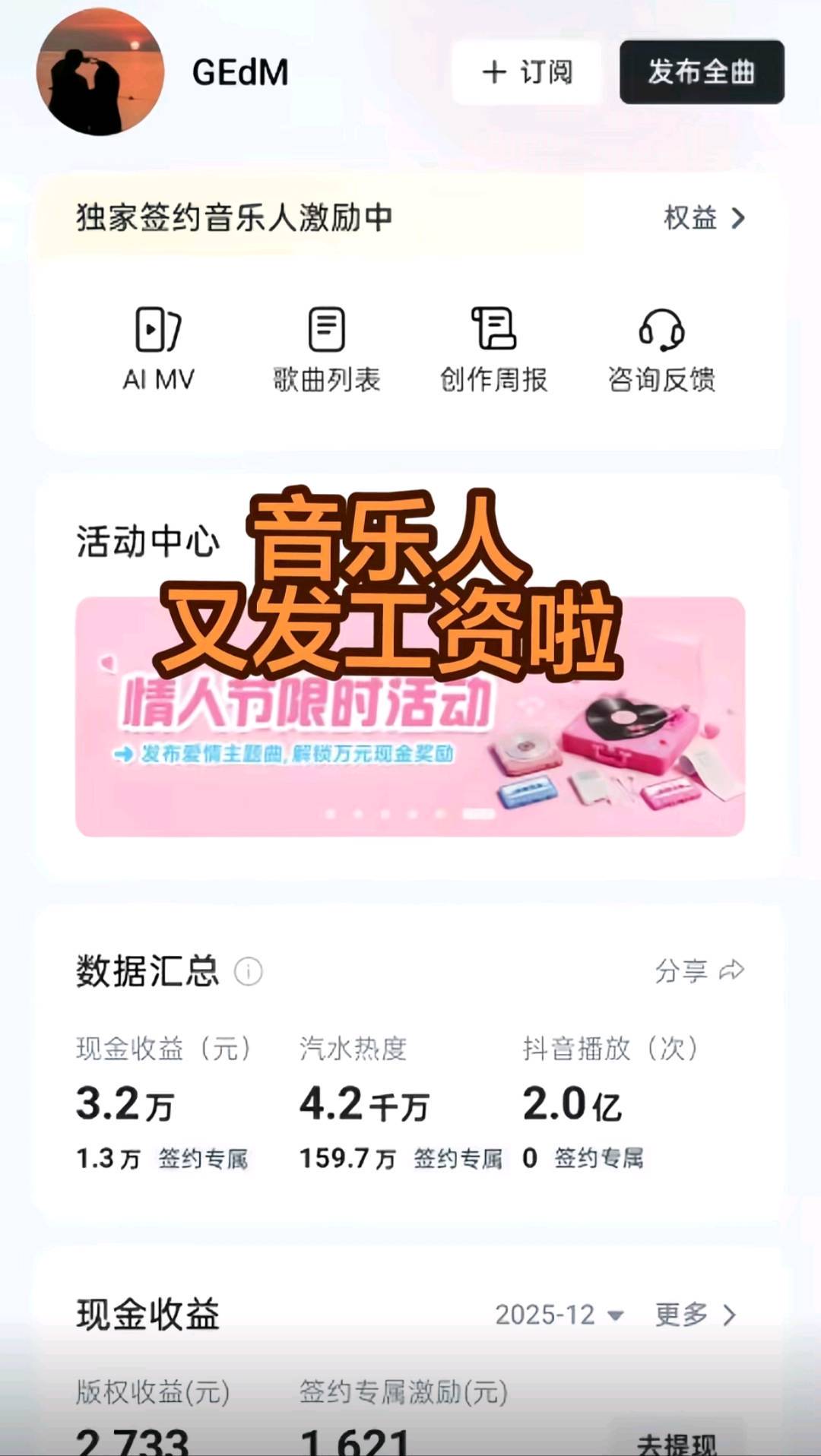This screenshot has height=1456, width=821.
Task: View 更多 cash earnings details
Action: click(696, 1315)
